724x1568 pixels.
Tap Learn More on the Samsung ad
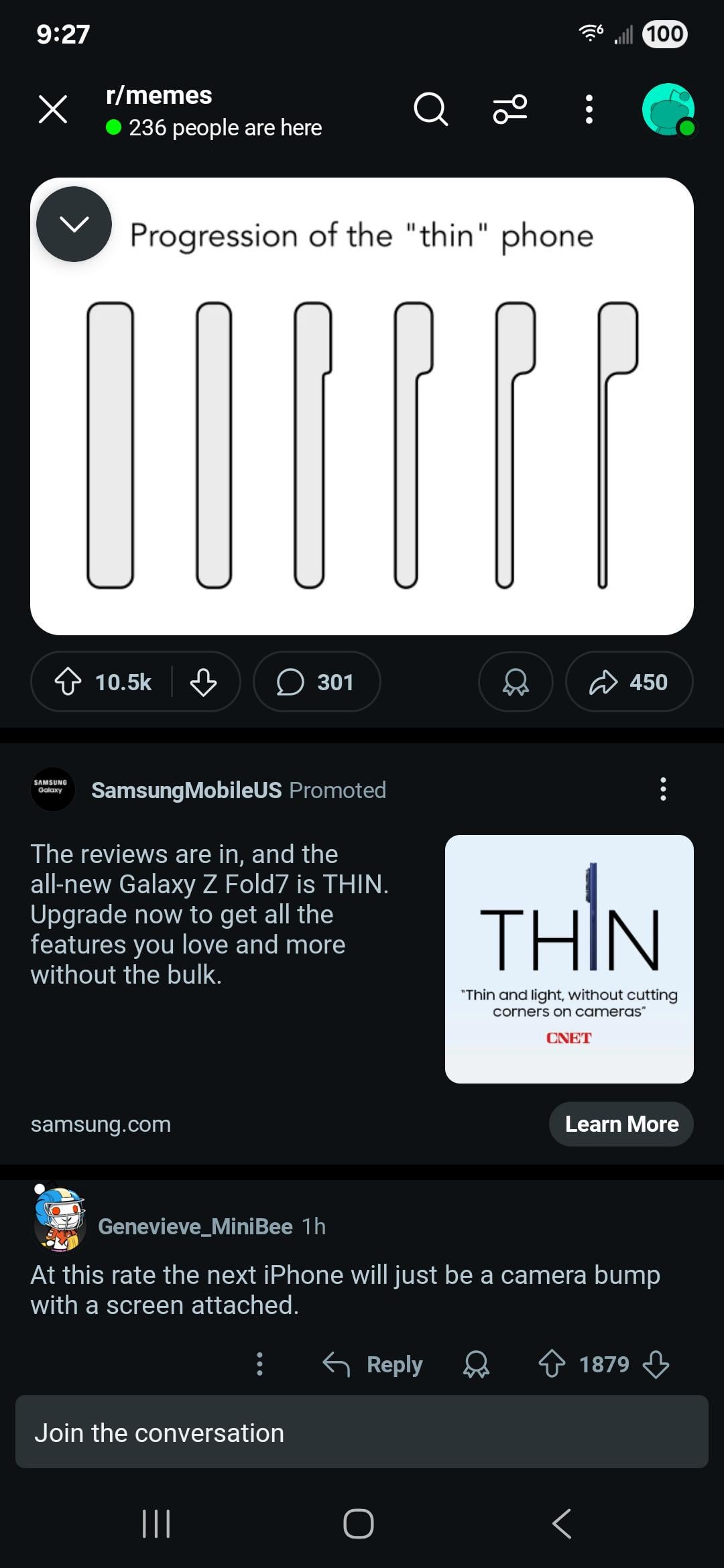point(621,1124)
